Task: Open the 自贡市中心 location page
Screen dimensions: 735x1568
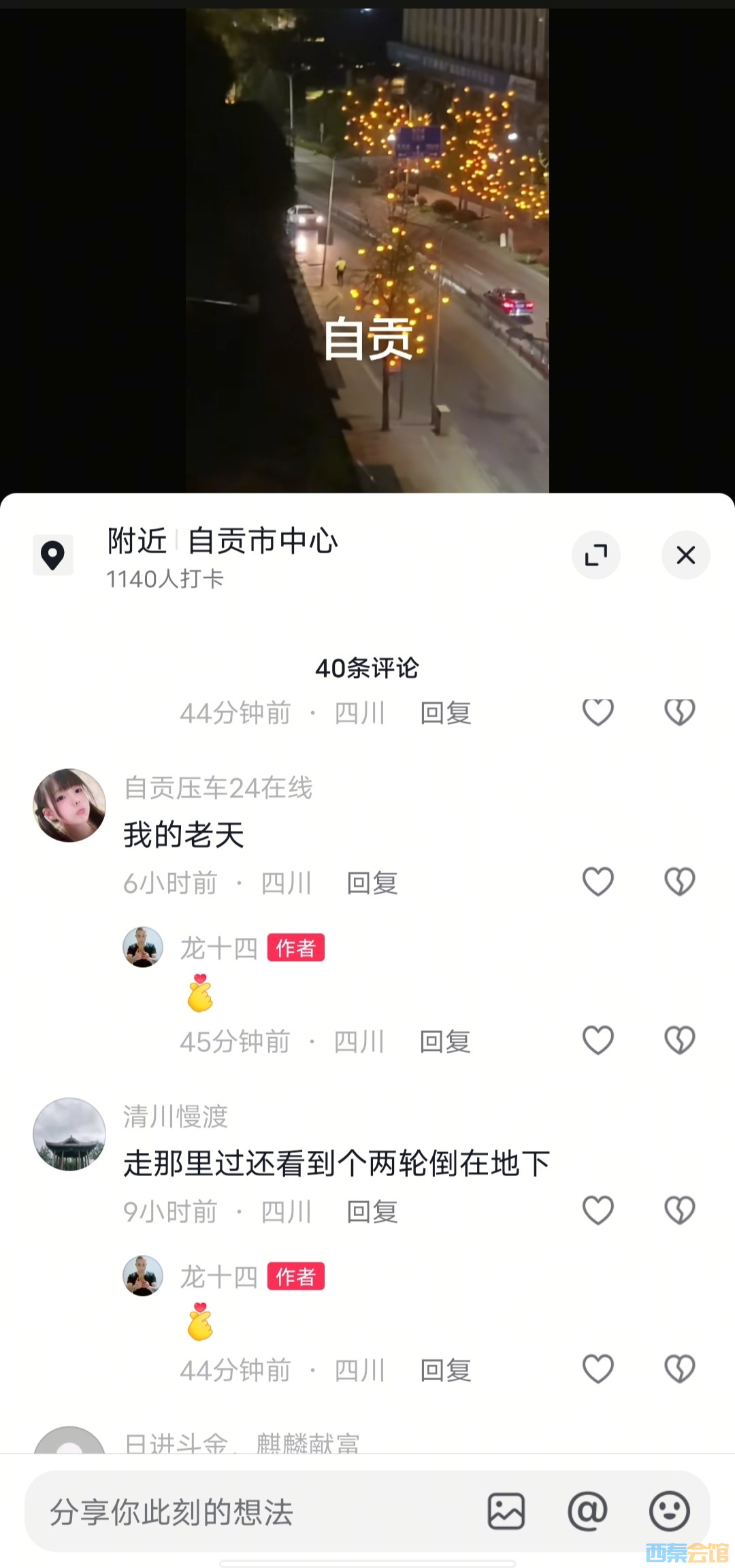Action: click(262, 542)
